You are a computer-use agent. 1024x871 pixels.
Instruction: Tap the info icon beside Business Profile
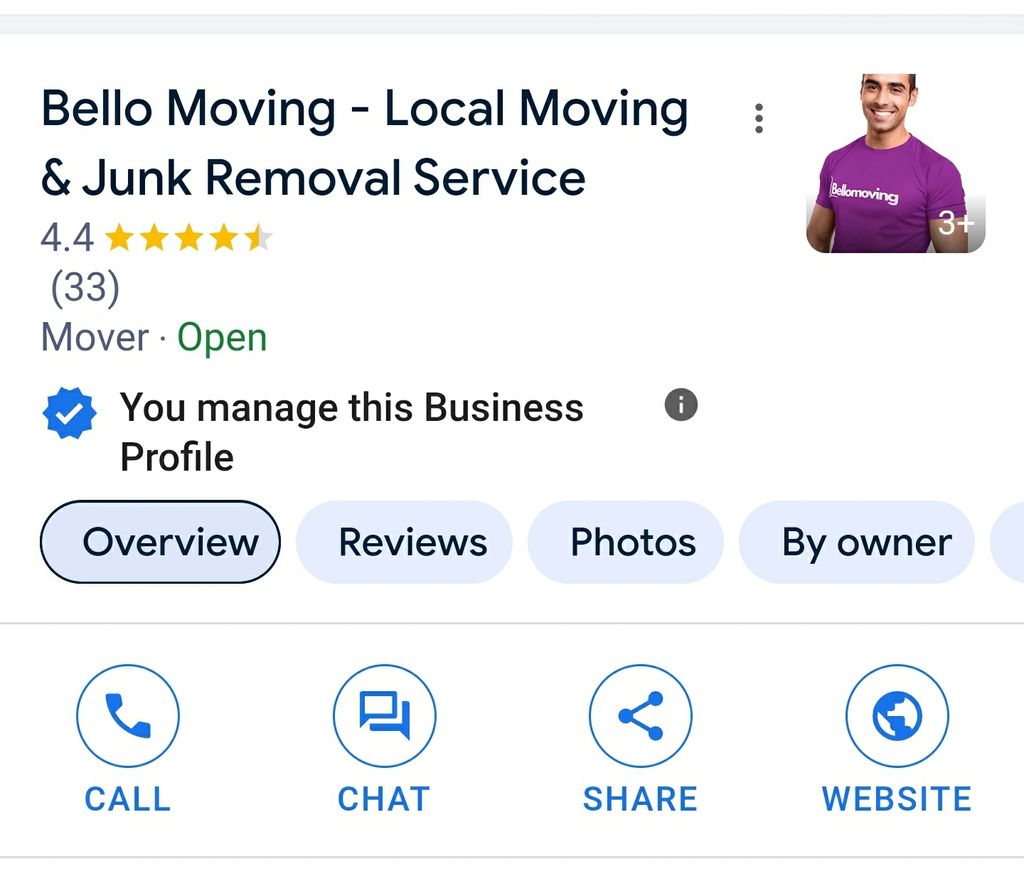(x=681, y=405)
